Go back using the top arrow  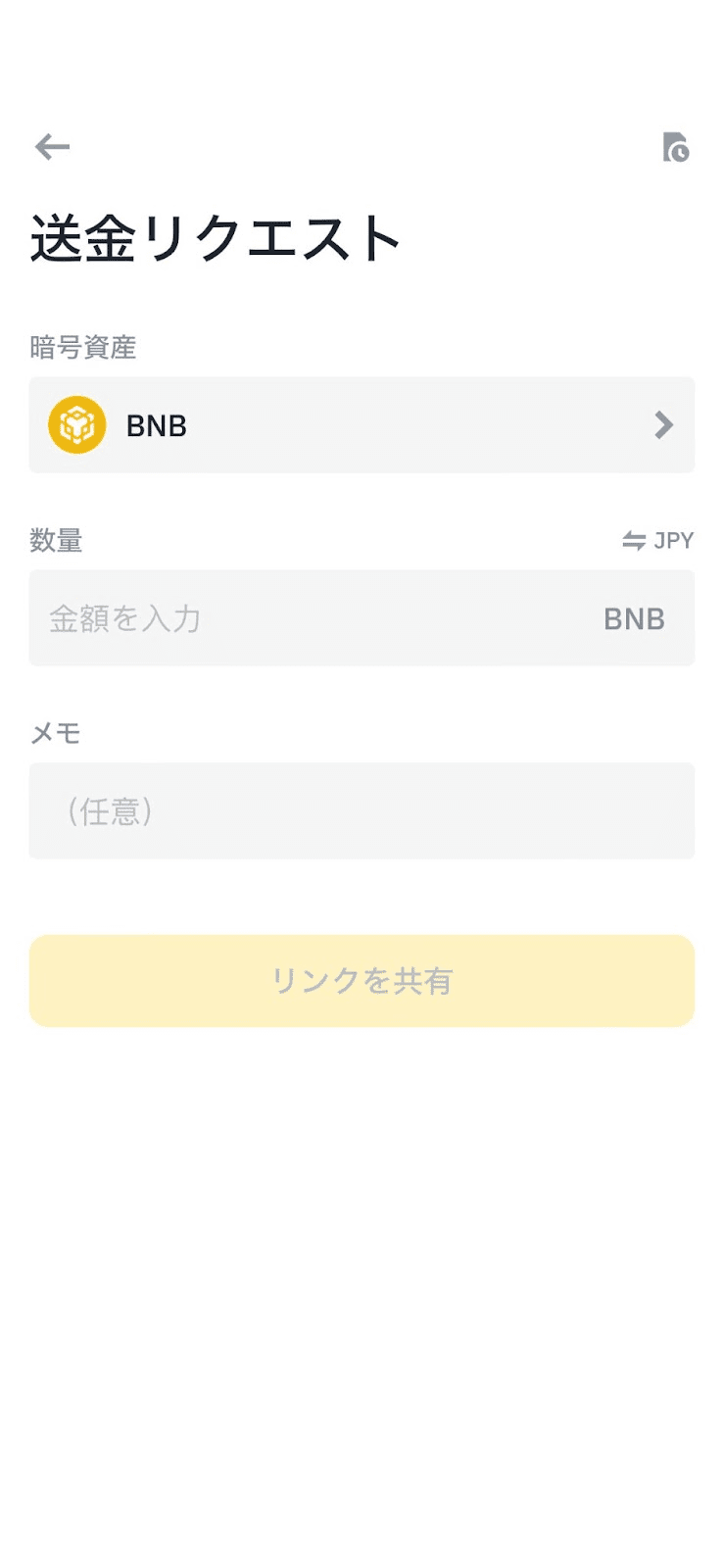pyautogui.click(x=52, y=147)
